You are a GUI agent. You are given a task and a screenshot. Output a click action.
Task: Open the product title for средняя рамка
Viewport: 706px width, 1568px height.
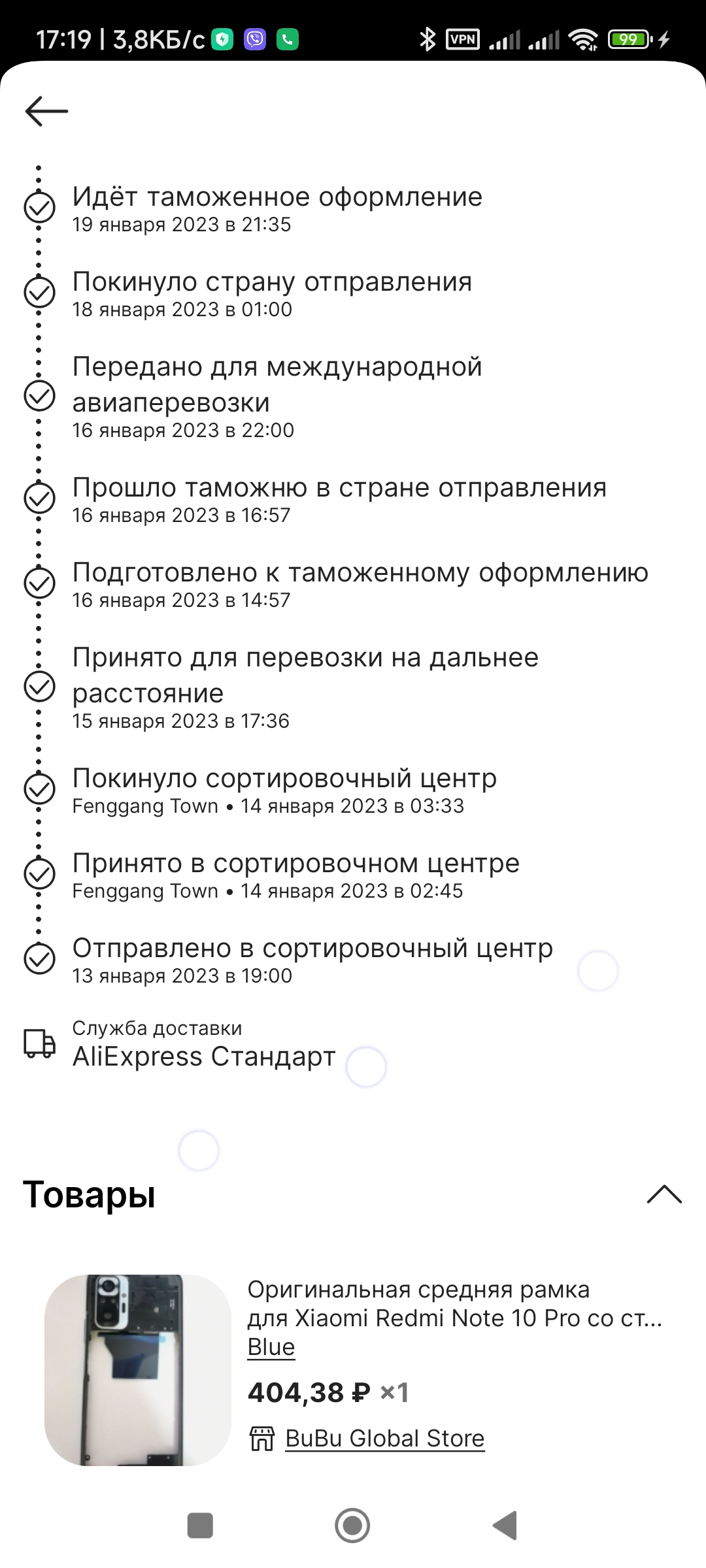point(455,1304)
